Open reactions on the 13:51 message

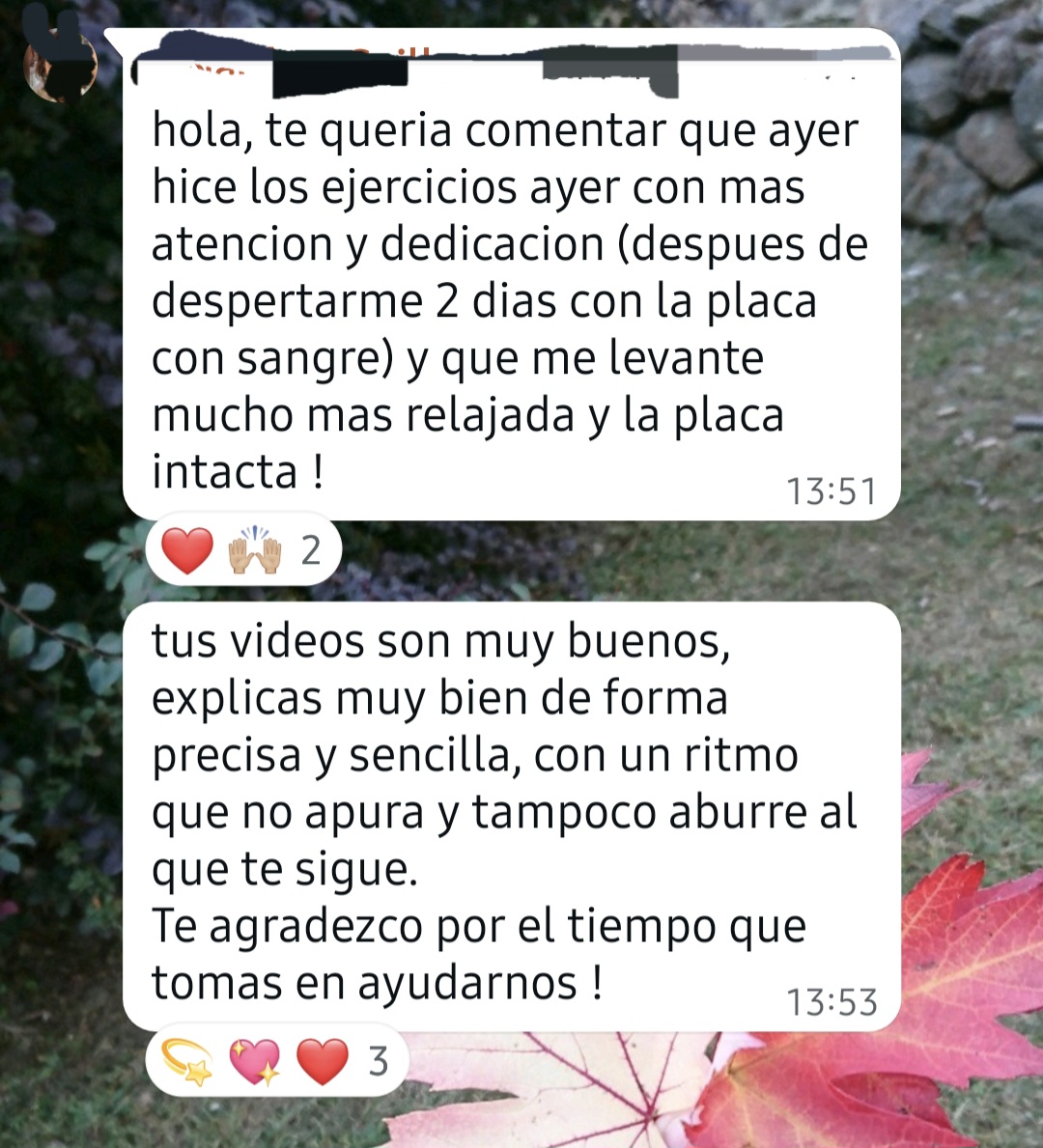(242, 550)
